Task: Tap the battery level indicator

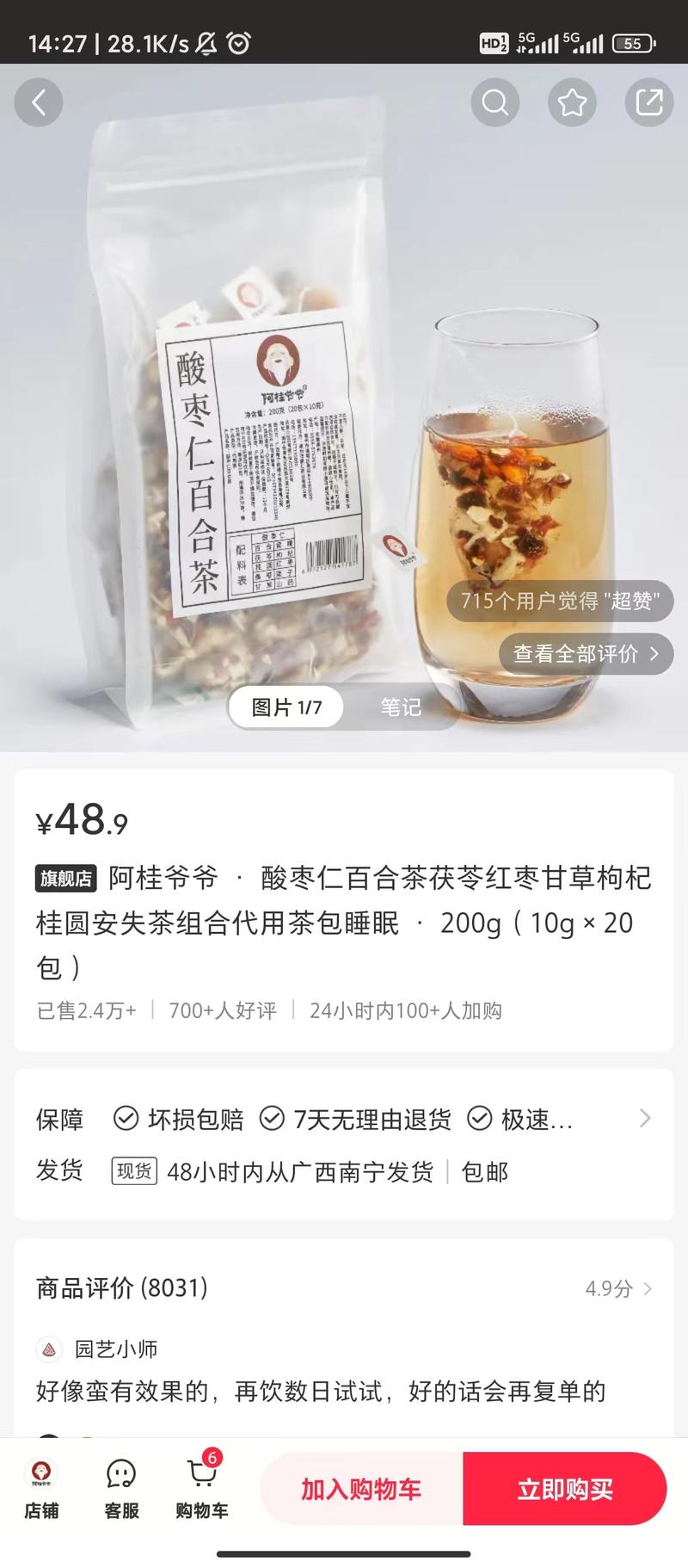Action: pyautogui.click(x=634, y=41)
